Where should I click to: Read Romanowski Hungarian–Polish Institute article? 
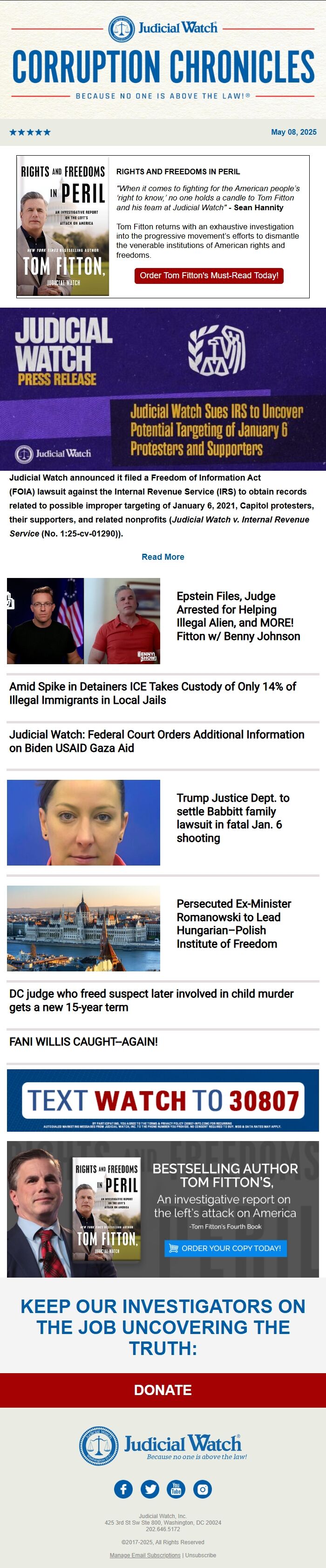(233, 923)
